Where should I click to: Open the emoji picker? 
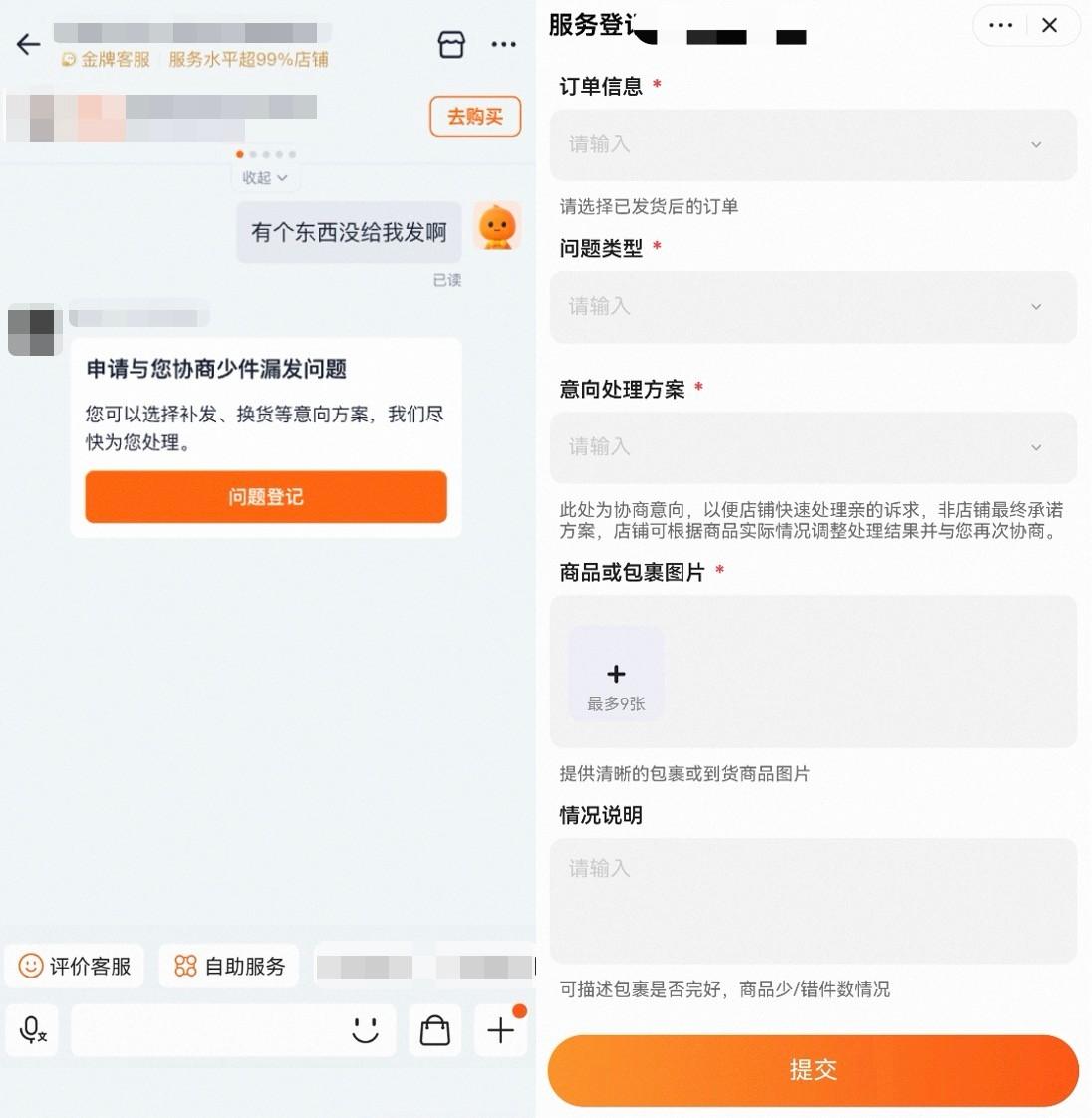366,1030
